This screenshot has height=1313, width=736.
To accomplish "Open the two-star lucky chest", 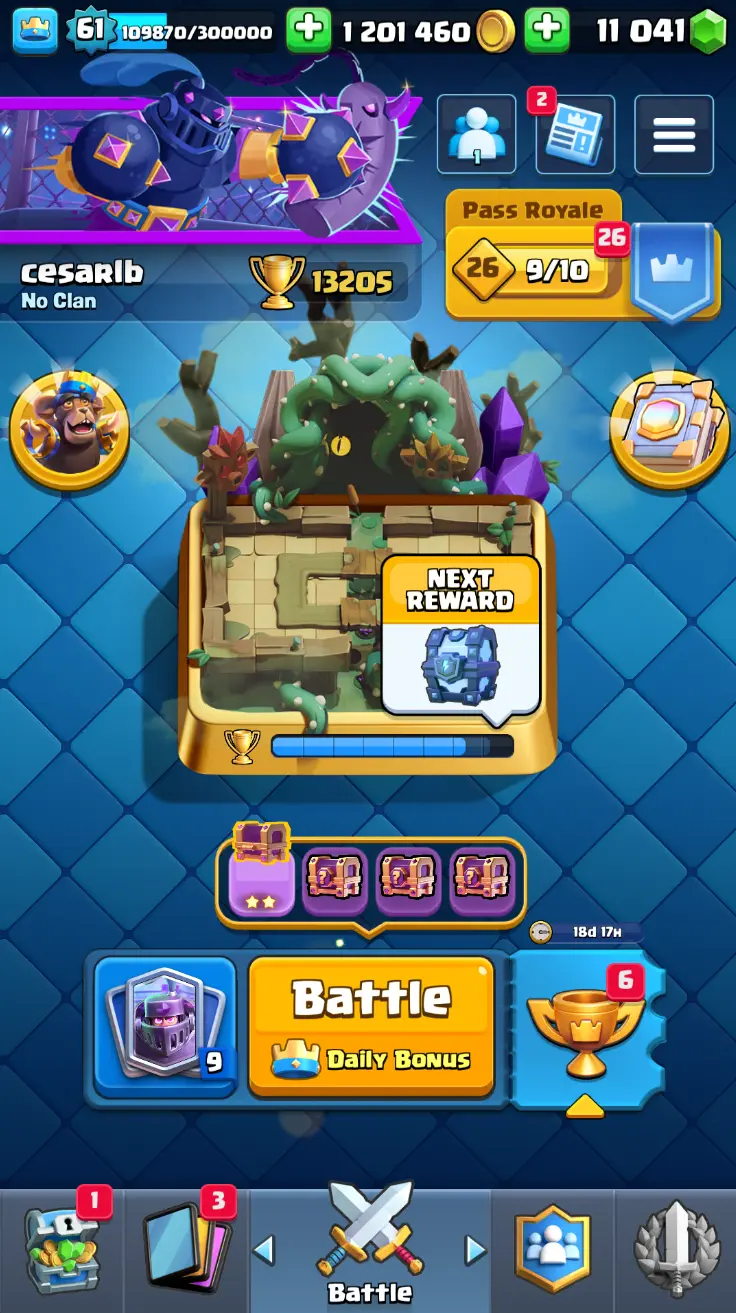I will coord(261,878).
